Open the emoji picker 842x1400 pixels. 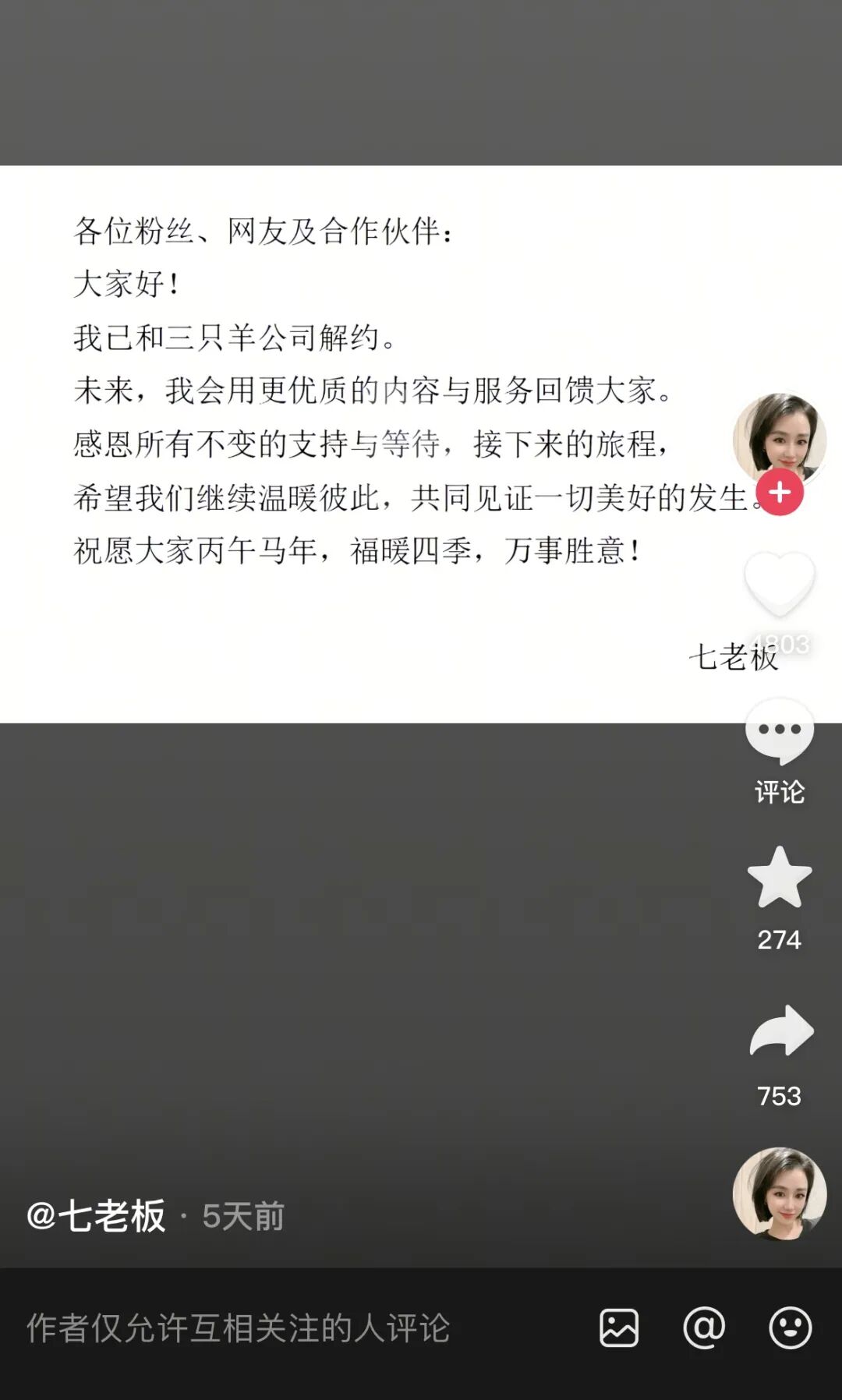point(791,1328)
